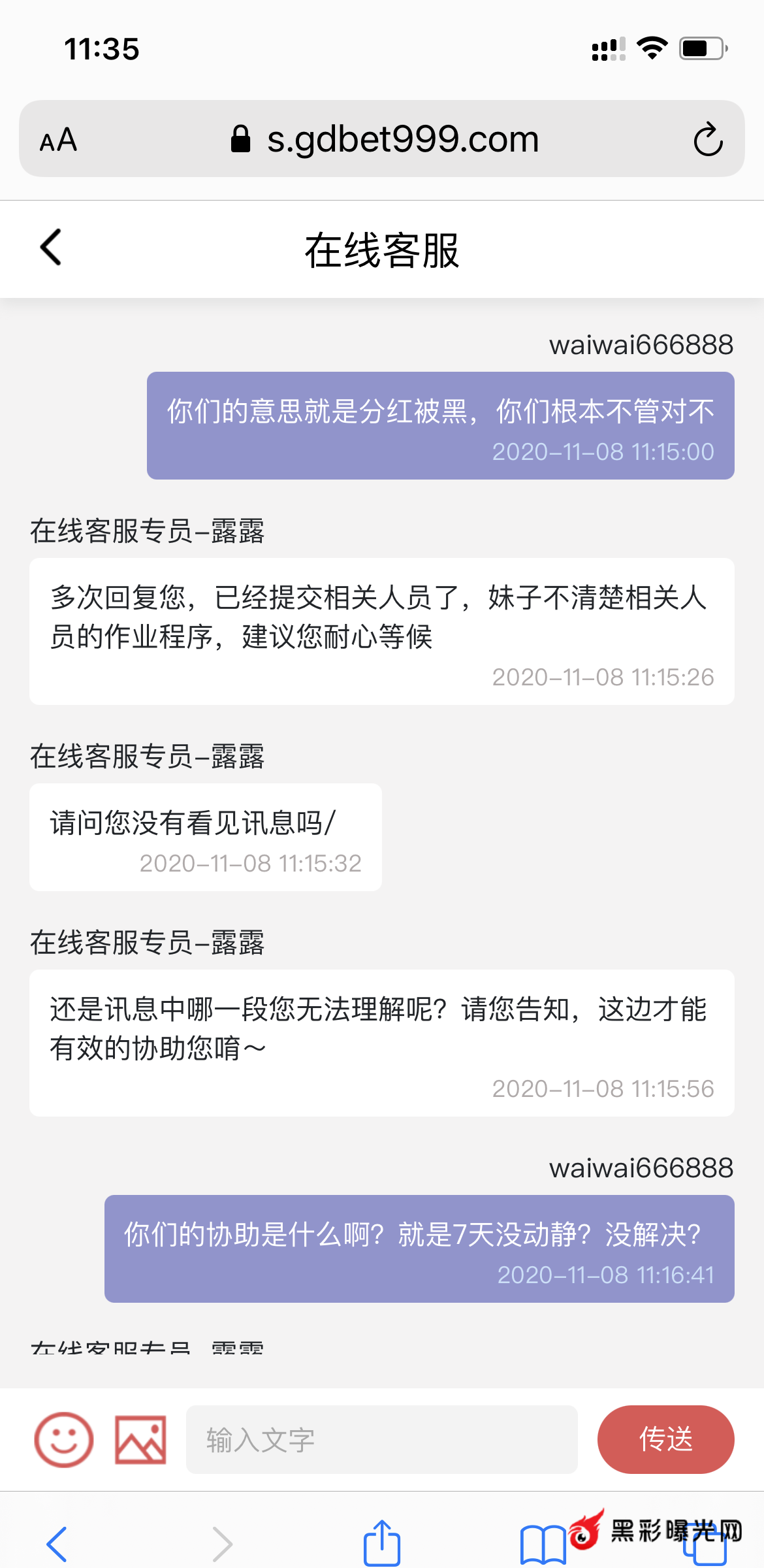Open Safari bookmarks book icon
Screen dimensions: 764x1568
[x=543, y=1544]
